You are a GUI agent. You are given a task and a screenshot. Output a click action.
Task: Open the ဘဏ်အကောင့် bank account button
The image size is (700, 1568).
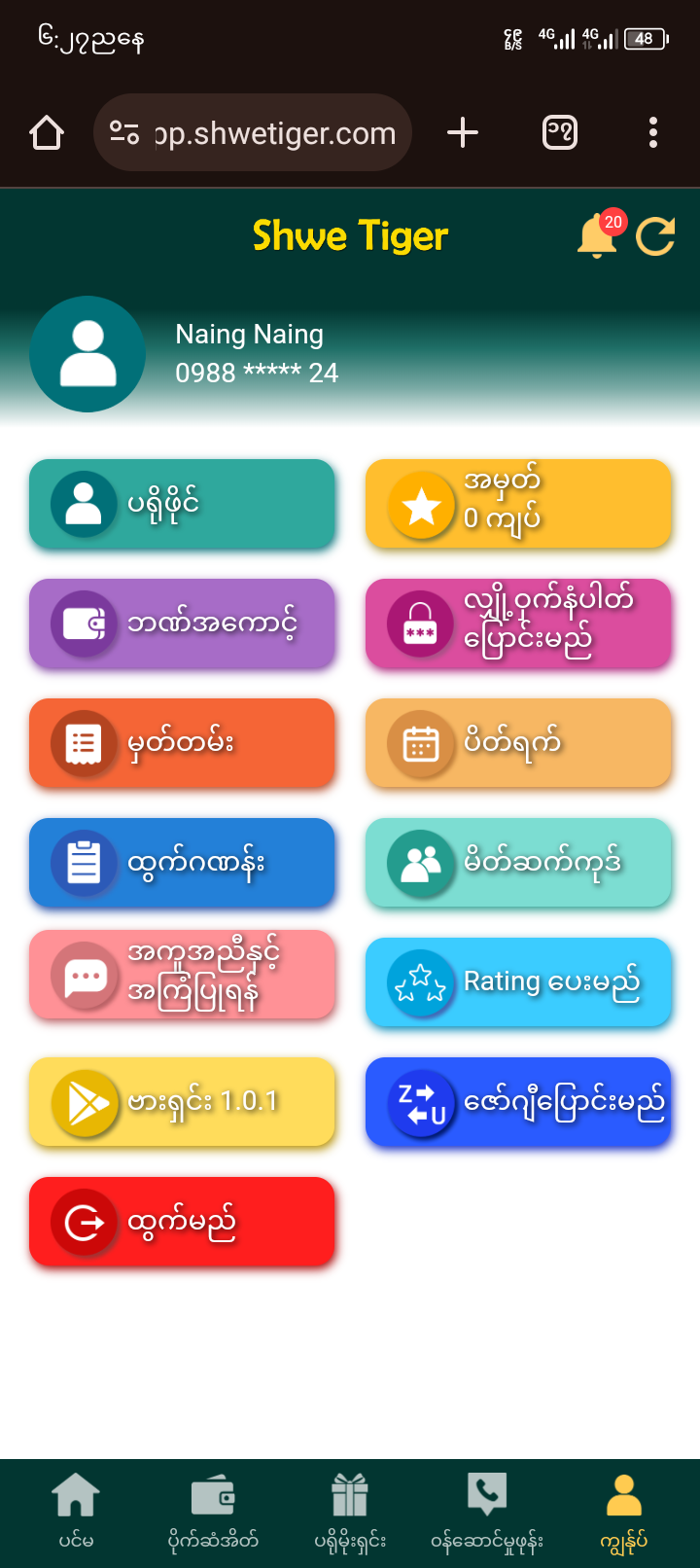click(x=182, y=624)
